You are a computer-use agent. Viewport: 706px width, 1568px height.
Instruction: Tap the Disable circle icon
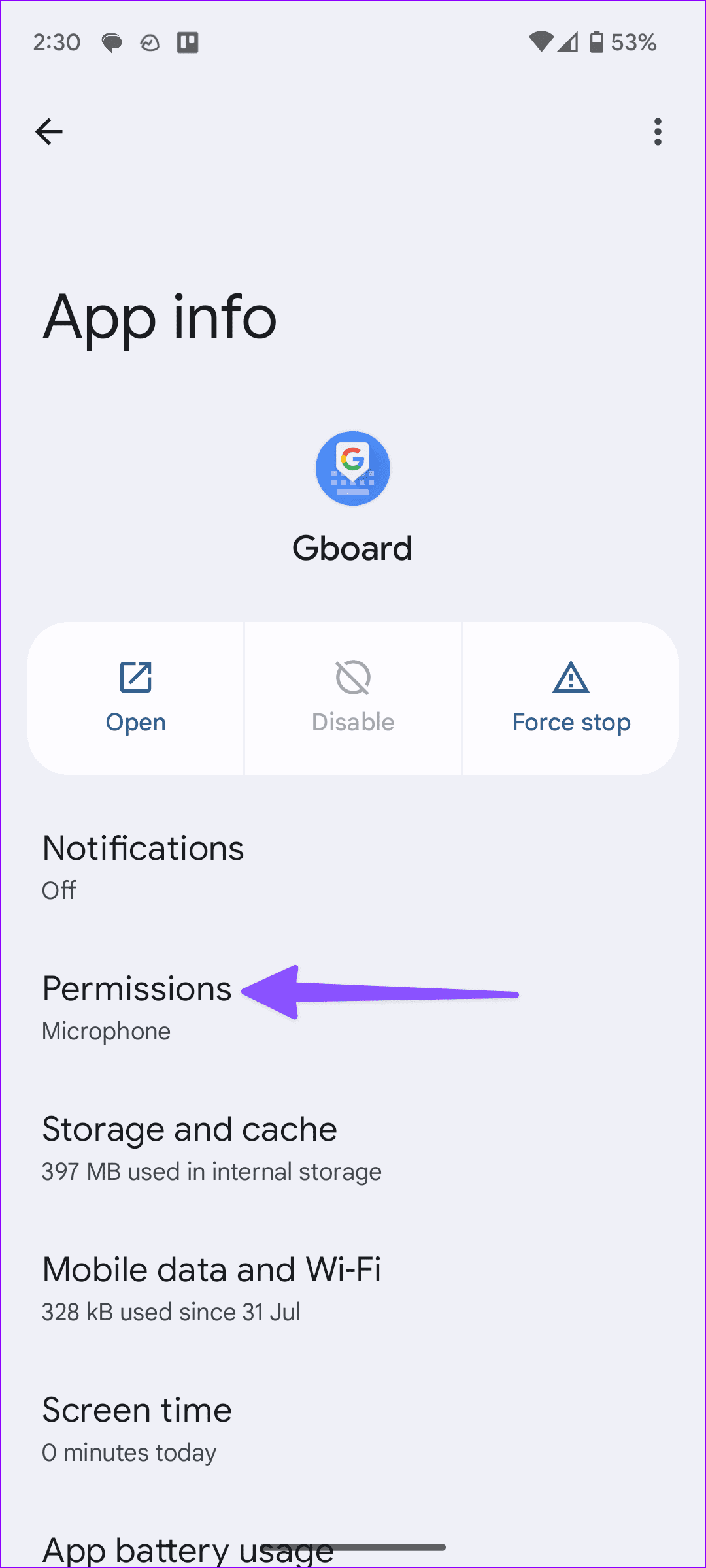(352, 678)
